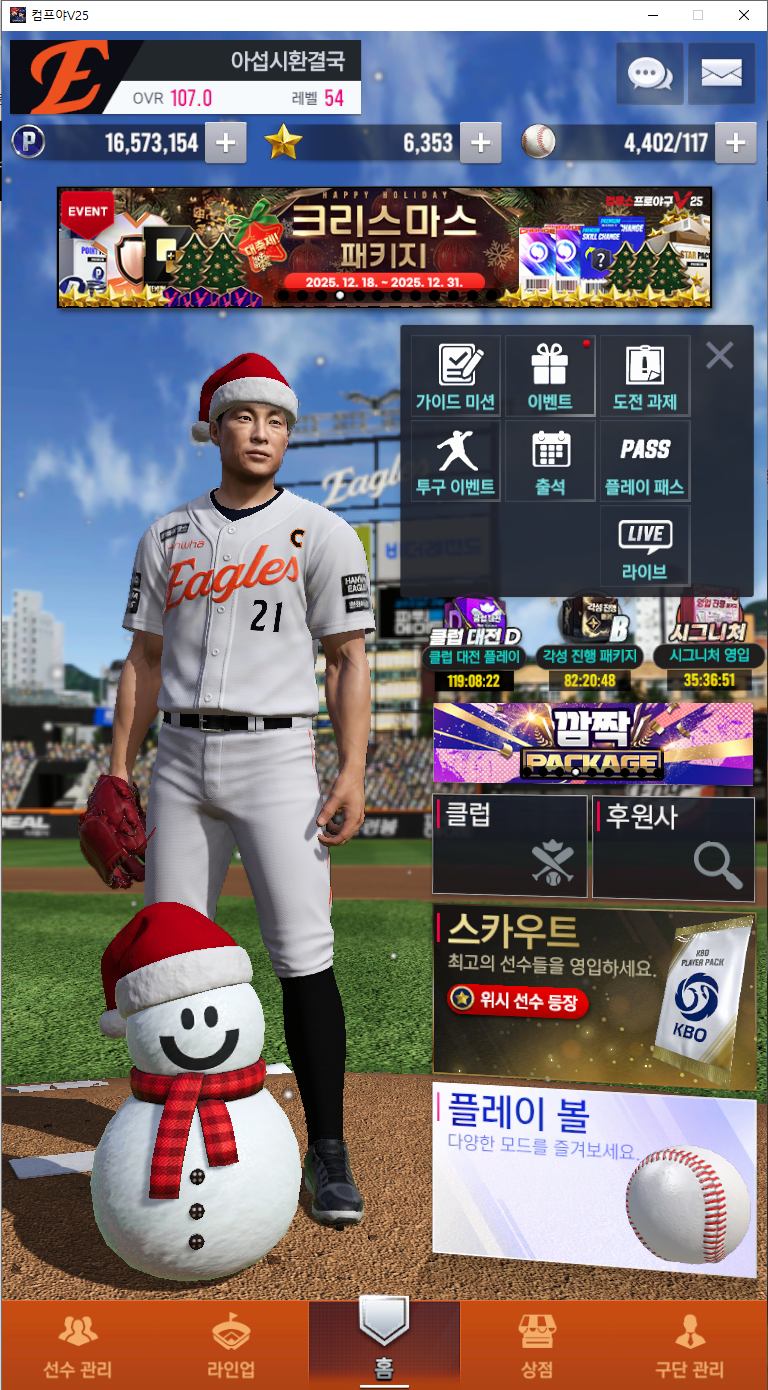Open the chat bubble icon
This screenshot has width=768, height=1390.
point(650,73)
